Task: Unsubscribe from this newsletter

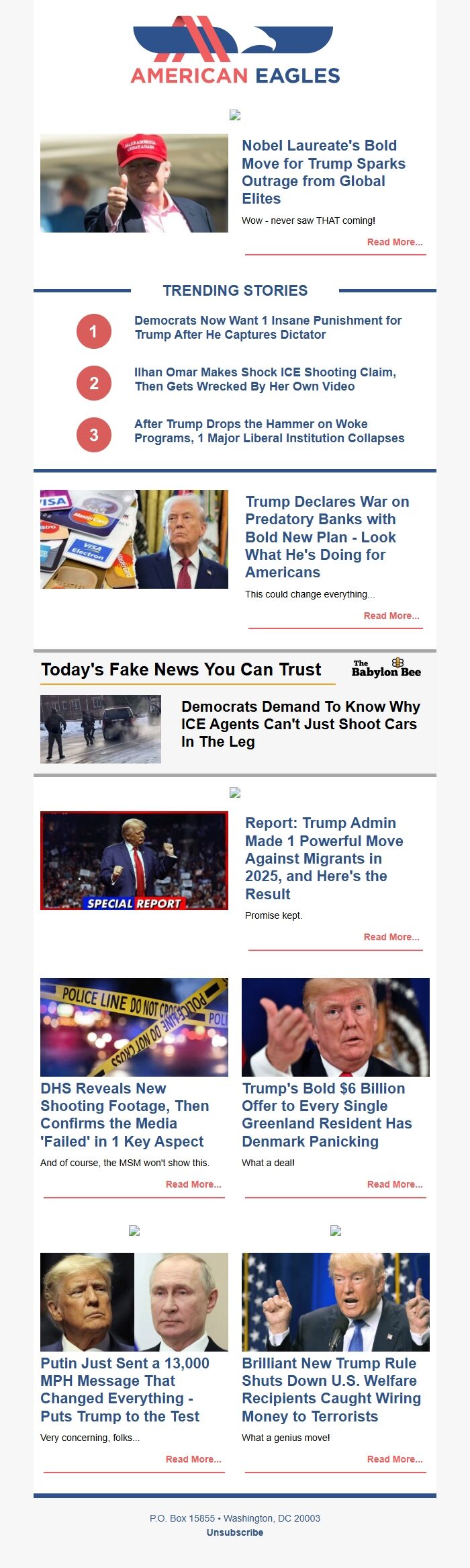Action: tap(235, 1532)
